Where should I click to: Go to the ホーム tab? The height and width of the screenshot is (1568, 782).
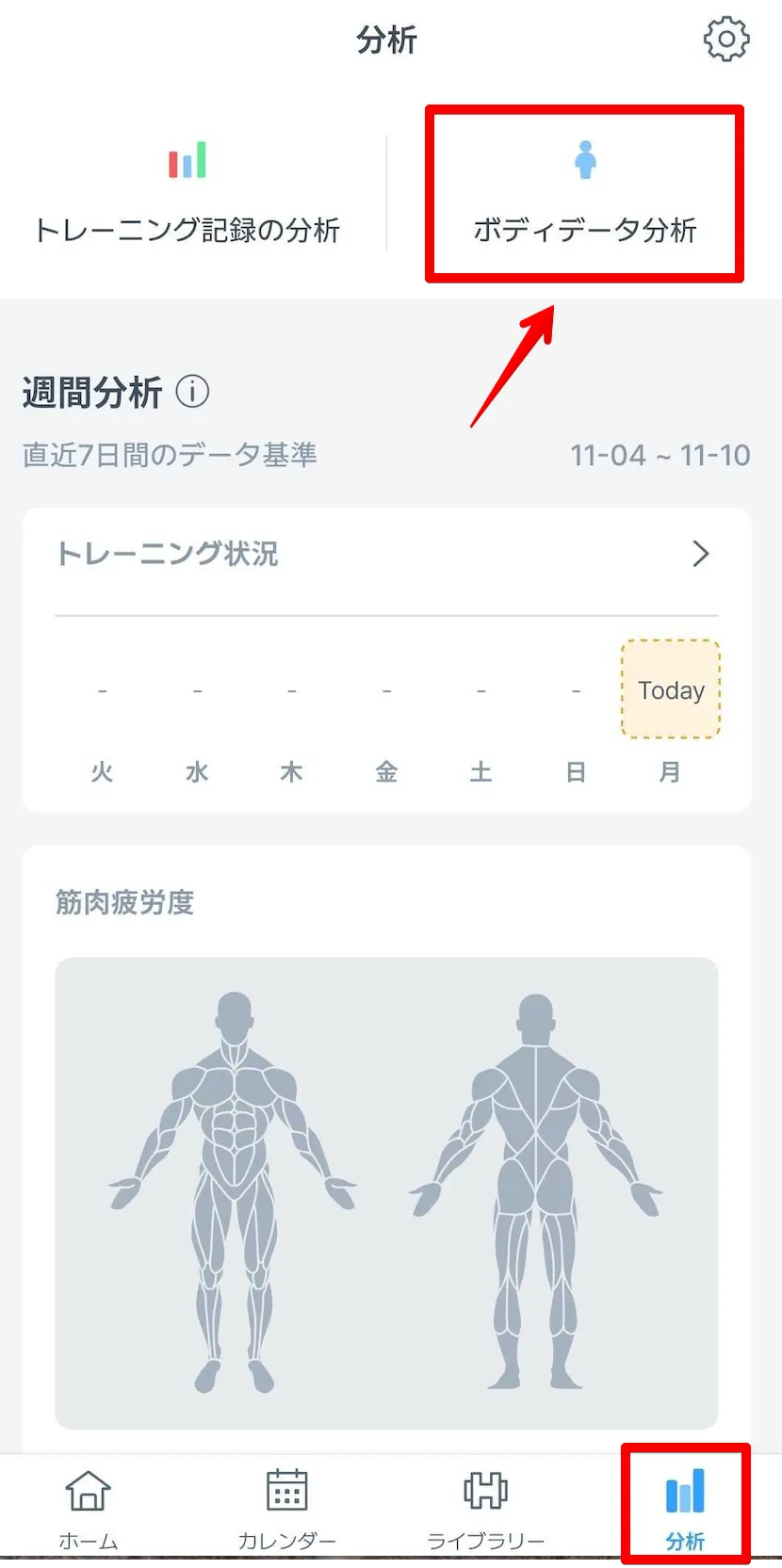89,1508
